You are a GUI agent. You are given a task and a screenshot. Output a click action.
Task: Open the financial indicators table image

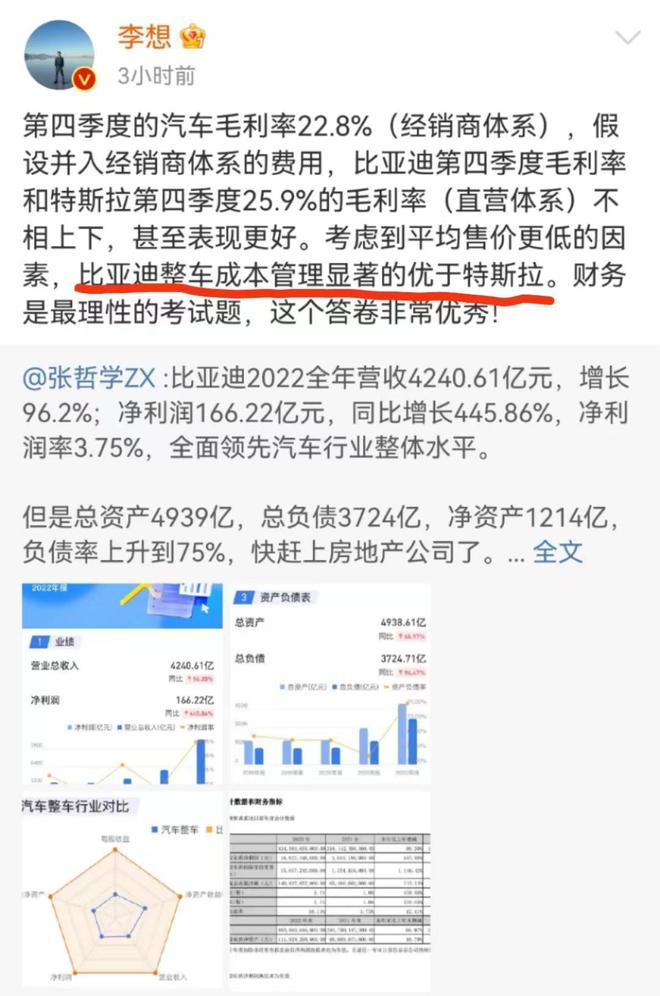(330, 890)
